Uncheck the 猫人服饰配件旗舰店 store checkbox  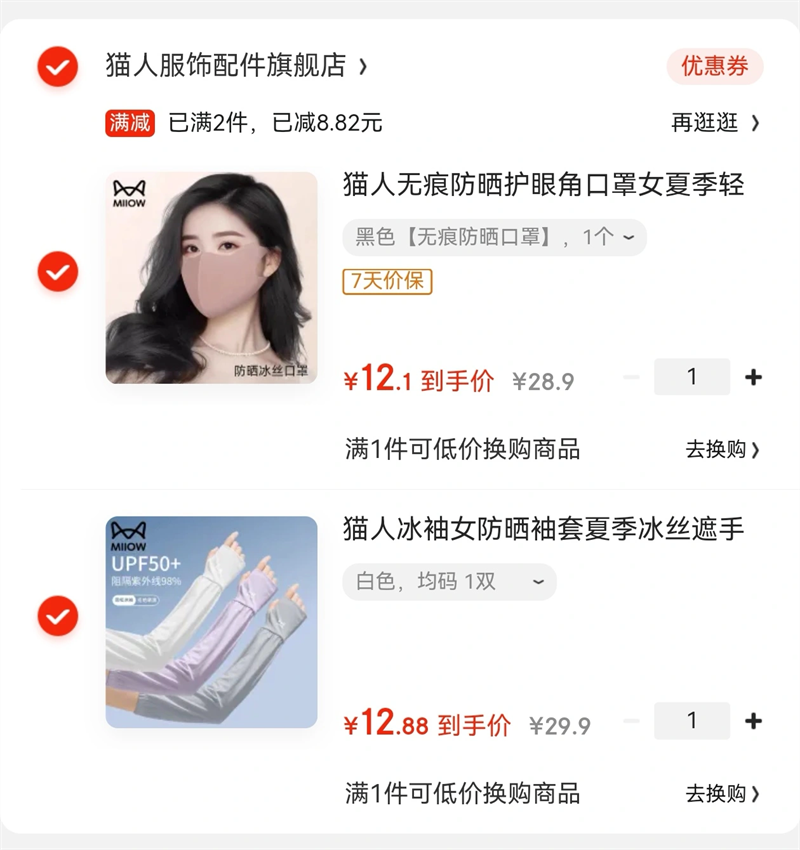point(57,66)
